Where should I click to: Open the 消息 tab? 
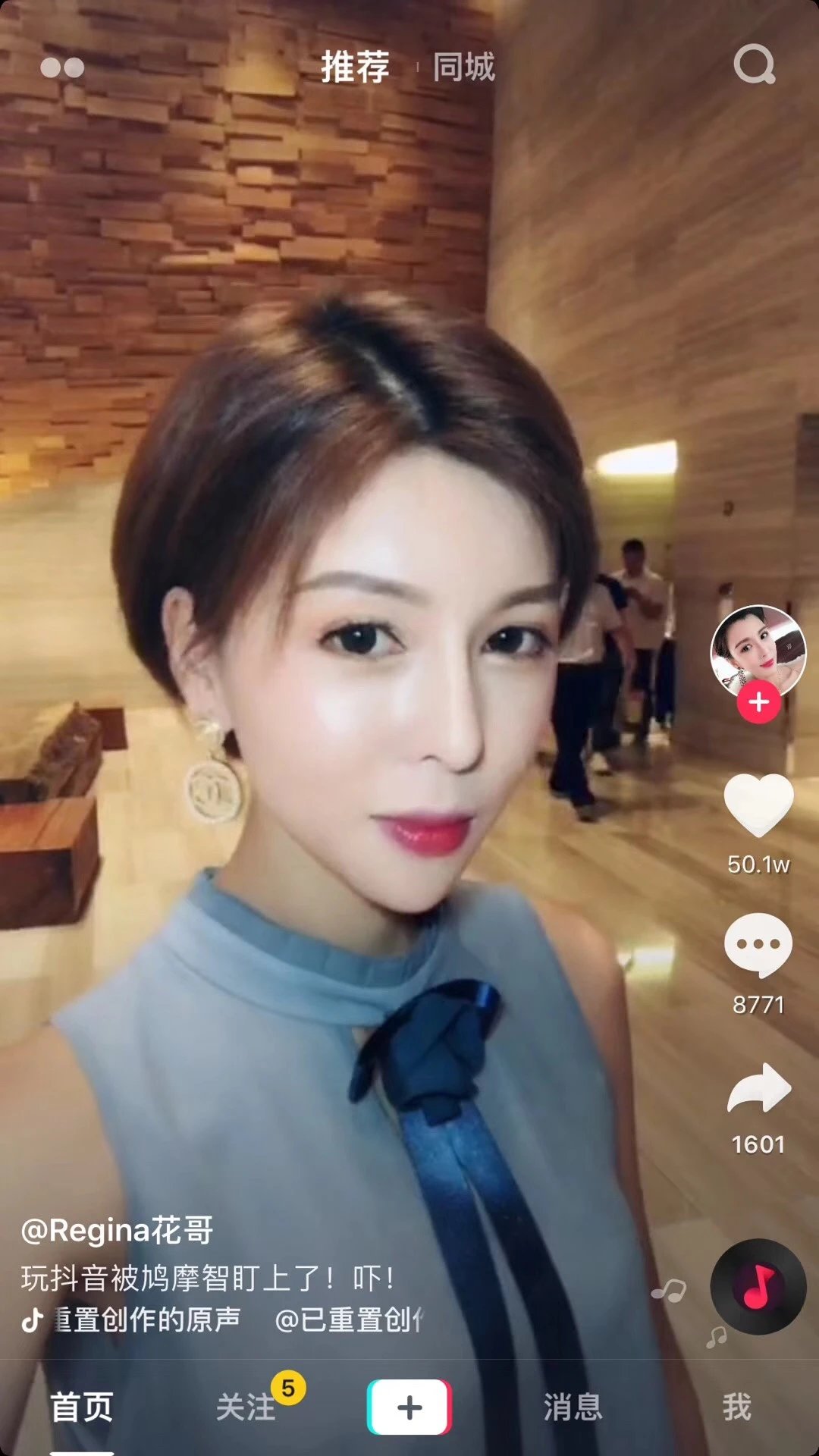573,1407
